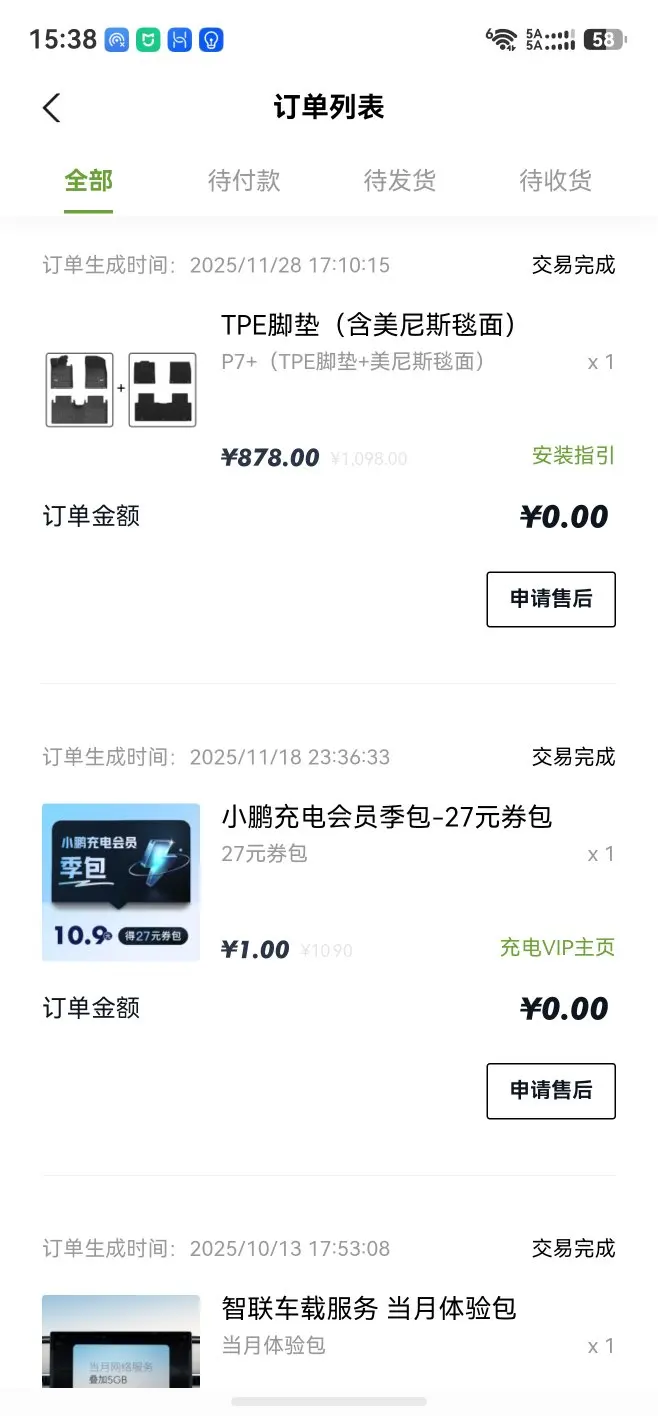Viewport: 658px width, 1416px height.
Task: Tap 申请售后 for the 充电会员季包 order
Action: pyautogui.click(x=551, y=1091)
